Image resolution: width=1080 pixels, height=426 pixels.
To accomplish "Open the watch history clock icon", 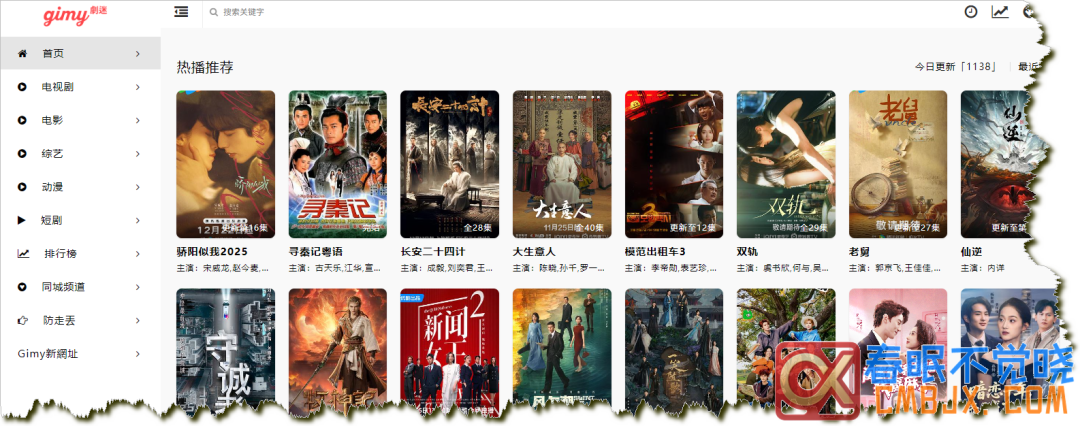I will click(970, 12).
